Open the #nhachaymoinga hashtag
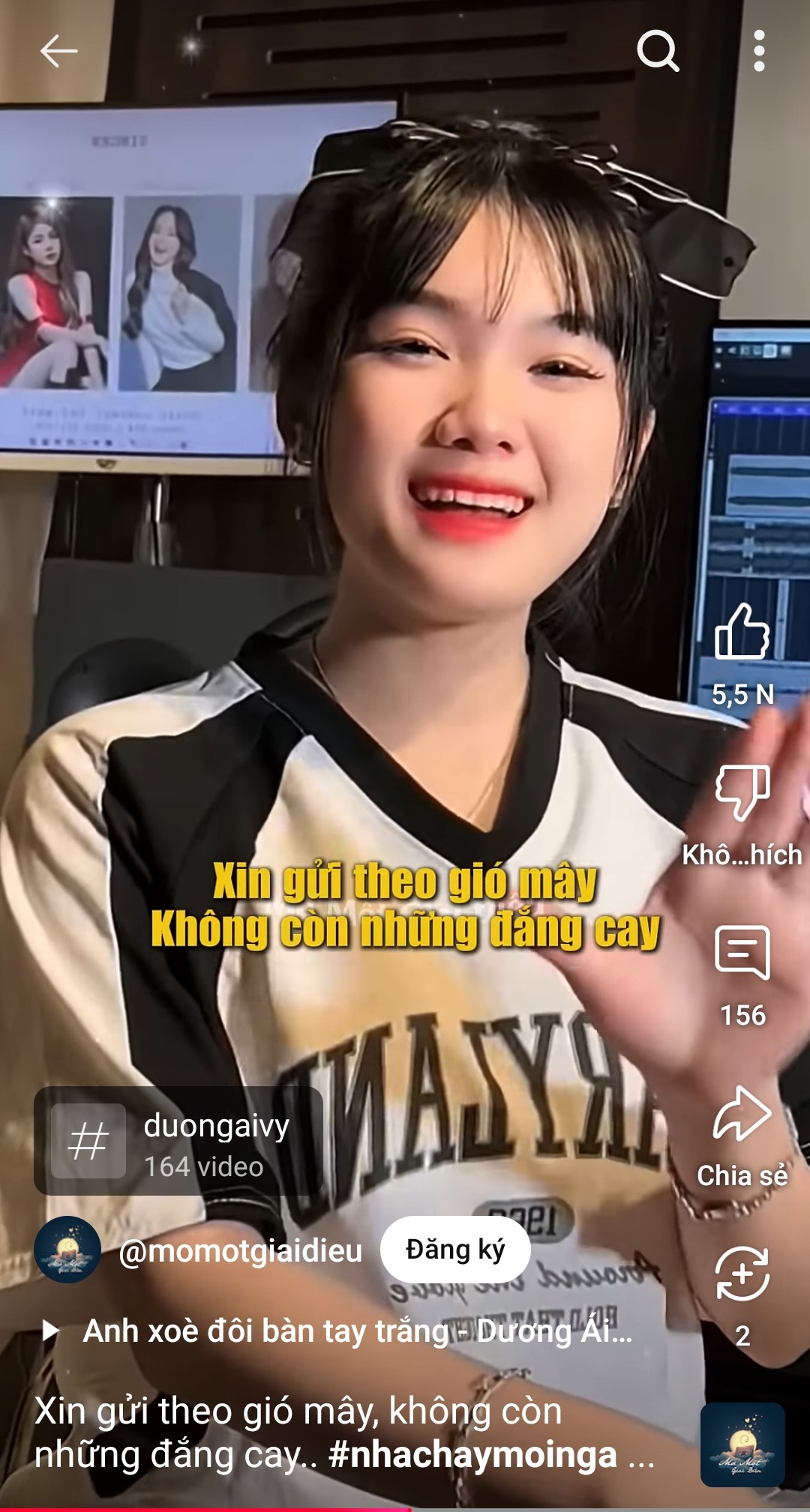 [472, 1454]
